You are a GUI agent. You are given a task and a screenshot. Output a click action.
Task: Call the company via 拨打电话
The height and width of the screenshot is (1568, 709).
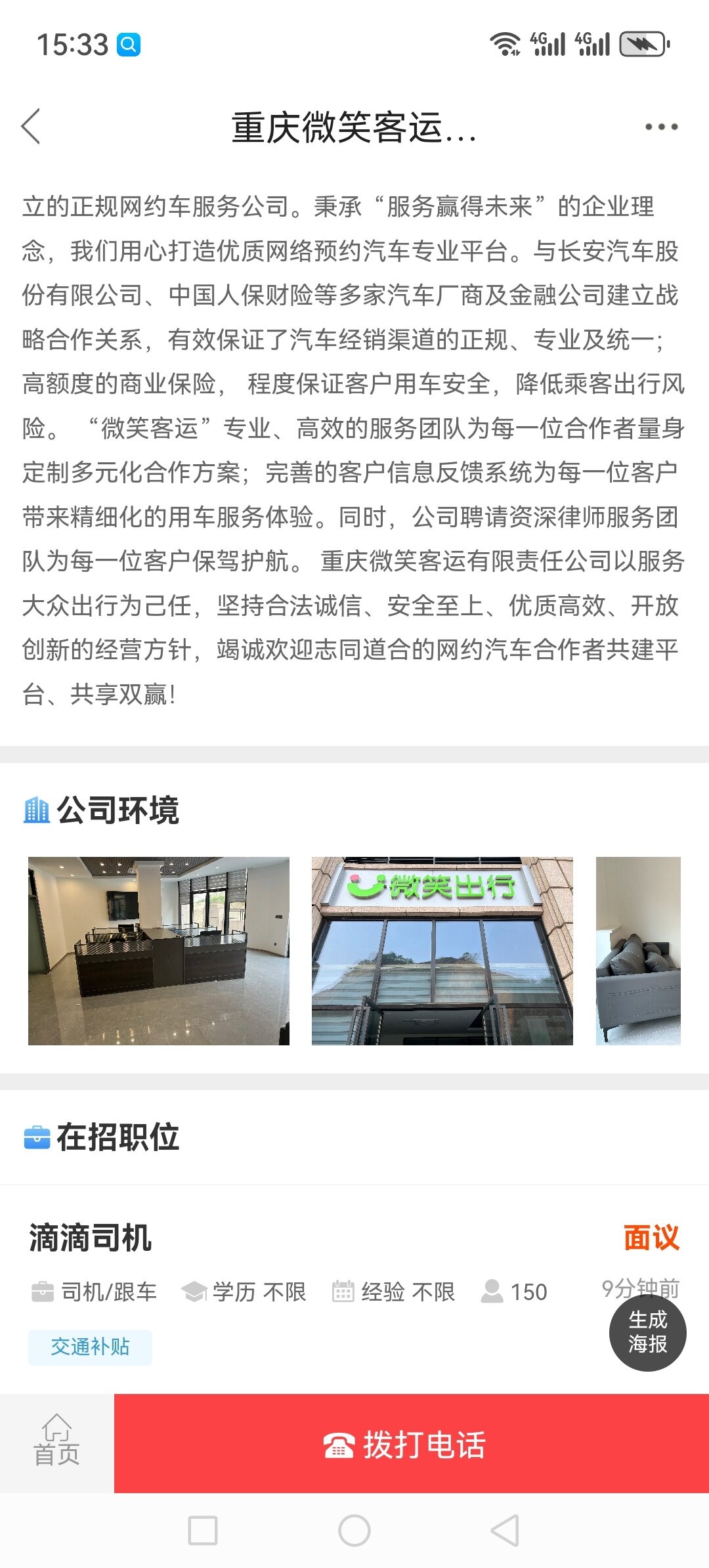[x=411, y=1445]
